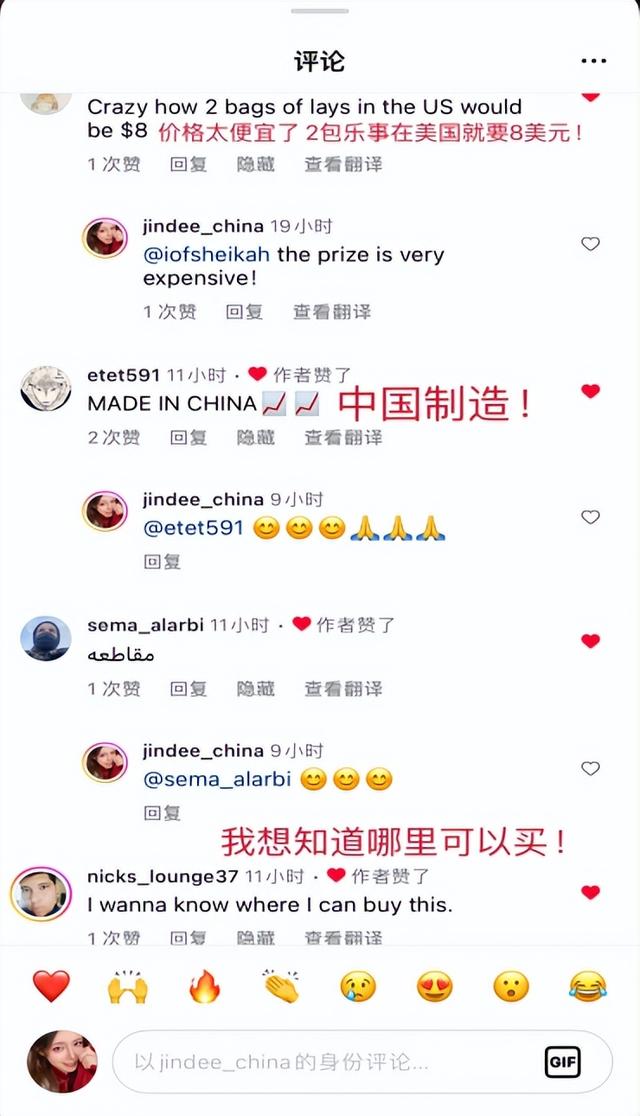
Task: Like jindee_china's reply to @sema_alarbi
Action: tap(591, 768)
